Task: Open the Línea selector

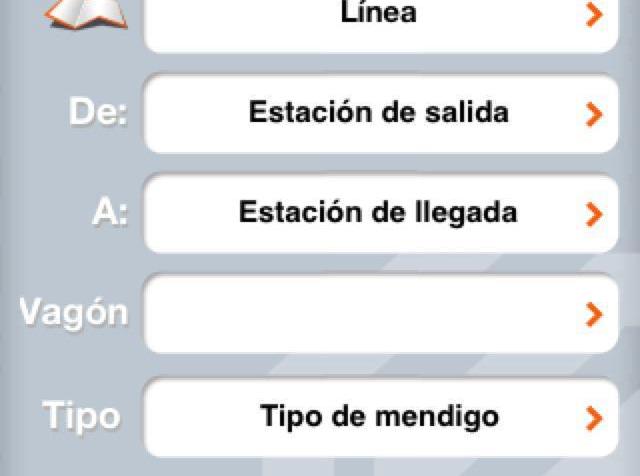Action: [x=380, y=20]
